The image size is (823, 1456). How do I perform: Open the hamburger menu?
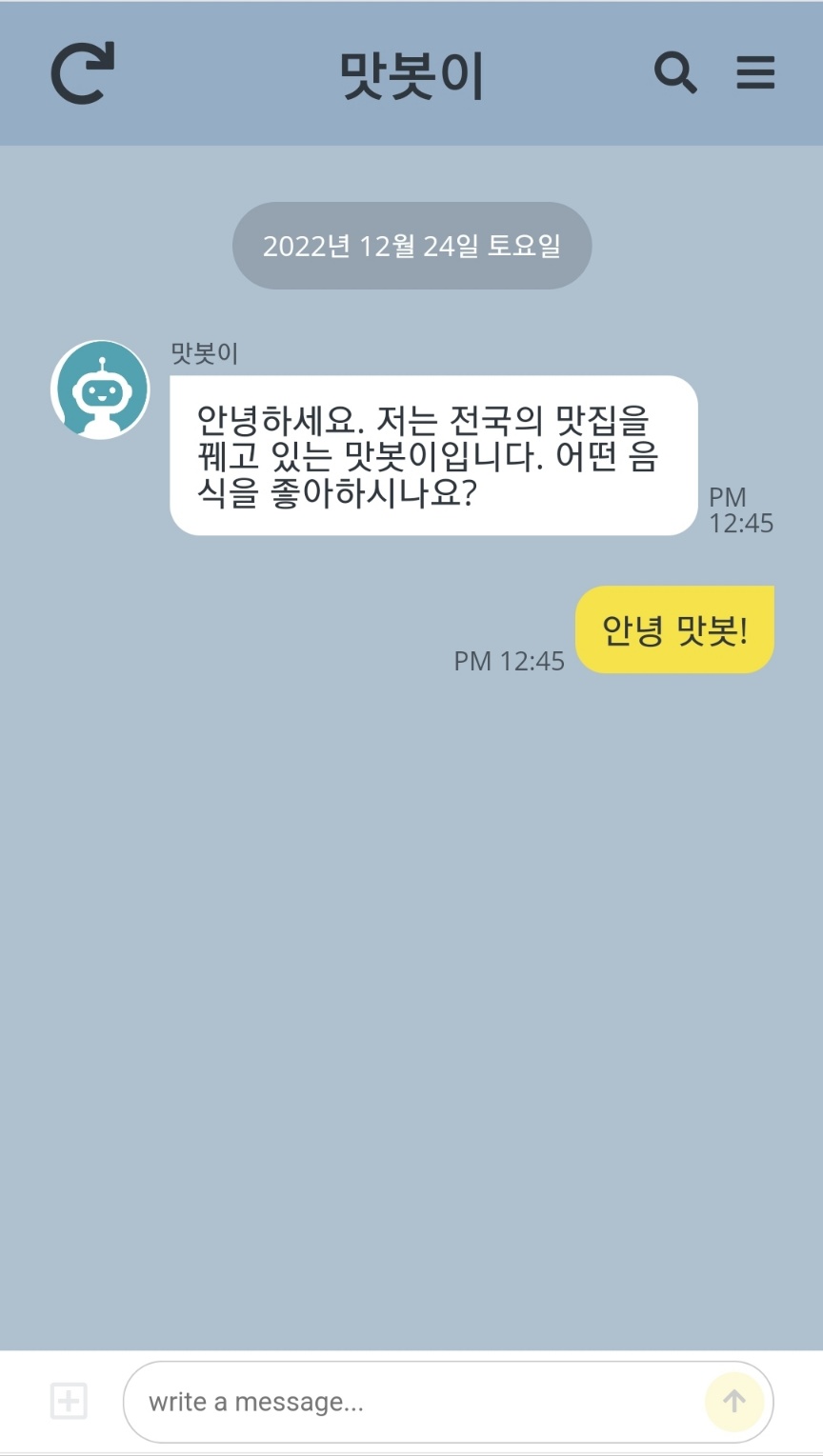[x=755, y=73]
